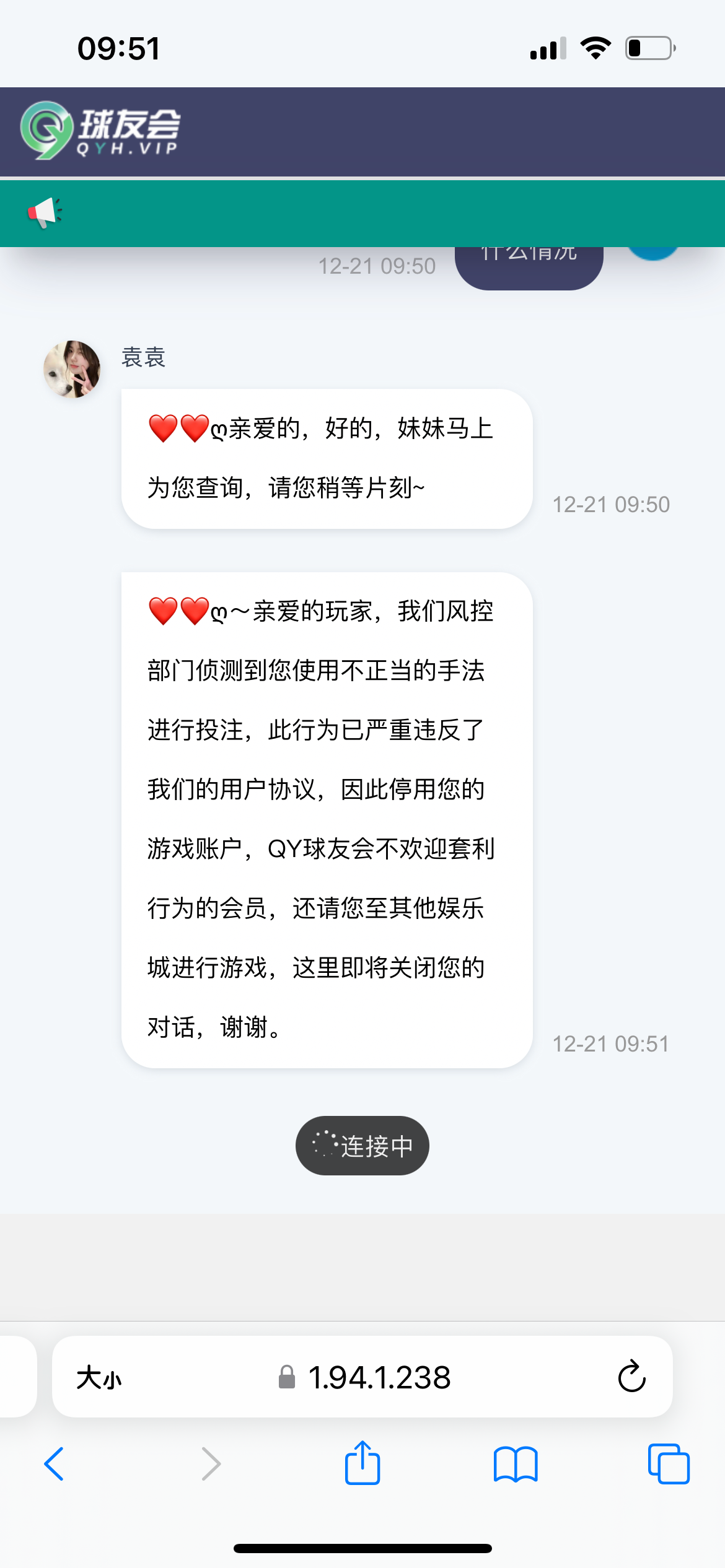The width and height of the screenshot is (725, 1568).
Task: Tap the 连接中 connecting status pill
Action: 362,1145
